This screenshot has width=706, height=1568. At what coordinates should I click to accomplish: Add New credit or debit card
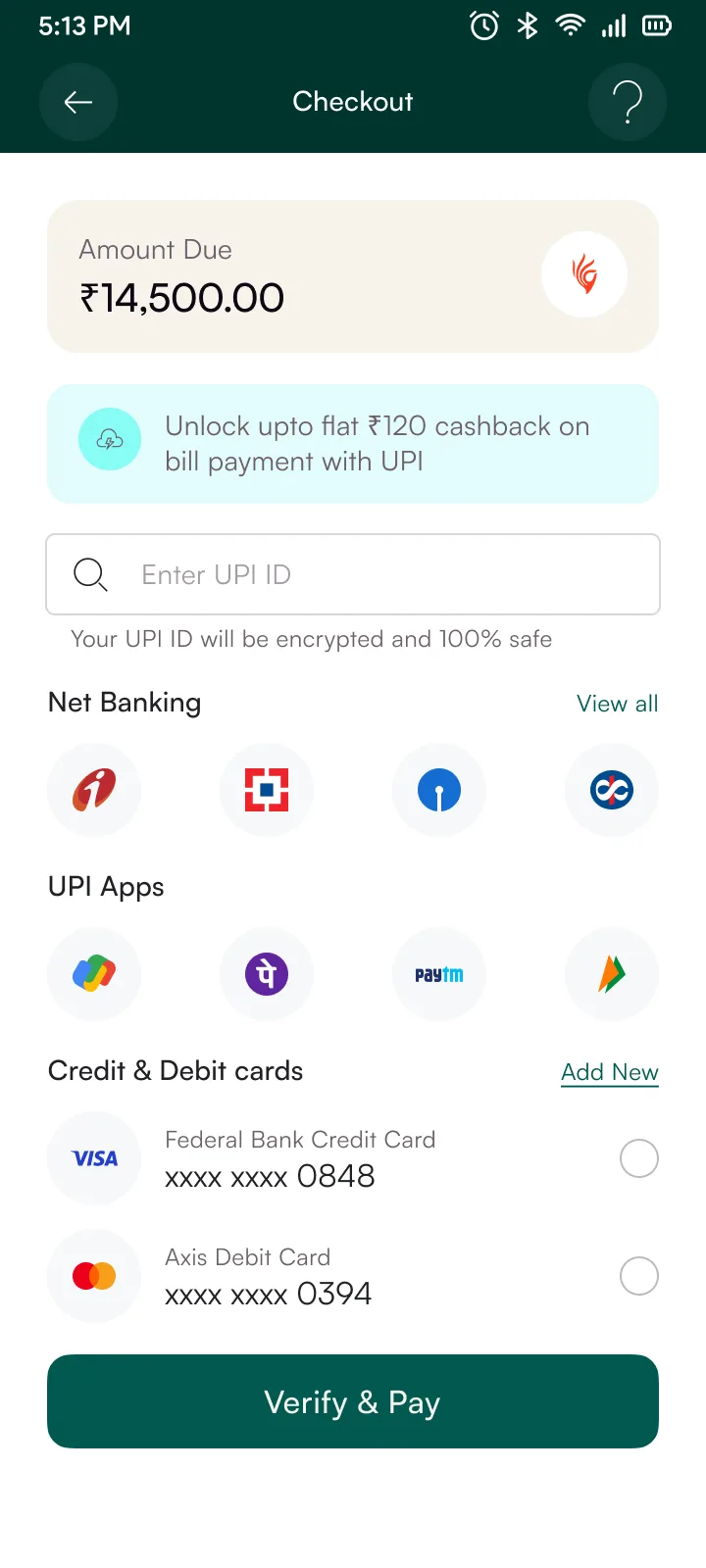pyautogui.click(x=610, y=1072)
